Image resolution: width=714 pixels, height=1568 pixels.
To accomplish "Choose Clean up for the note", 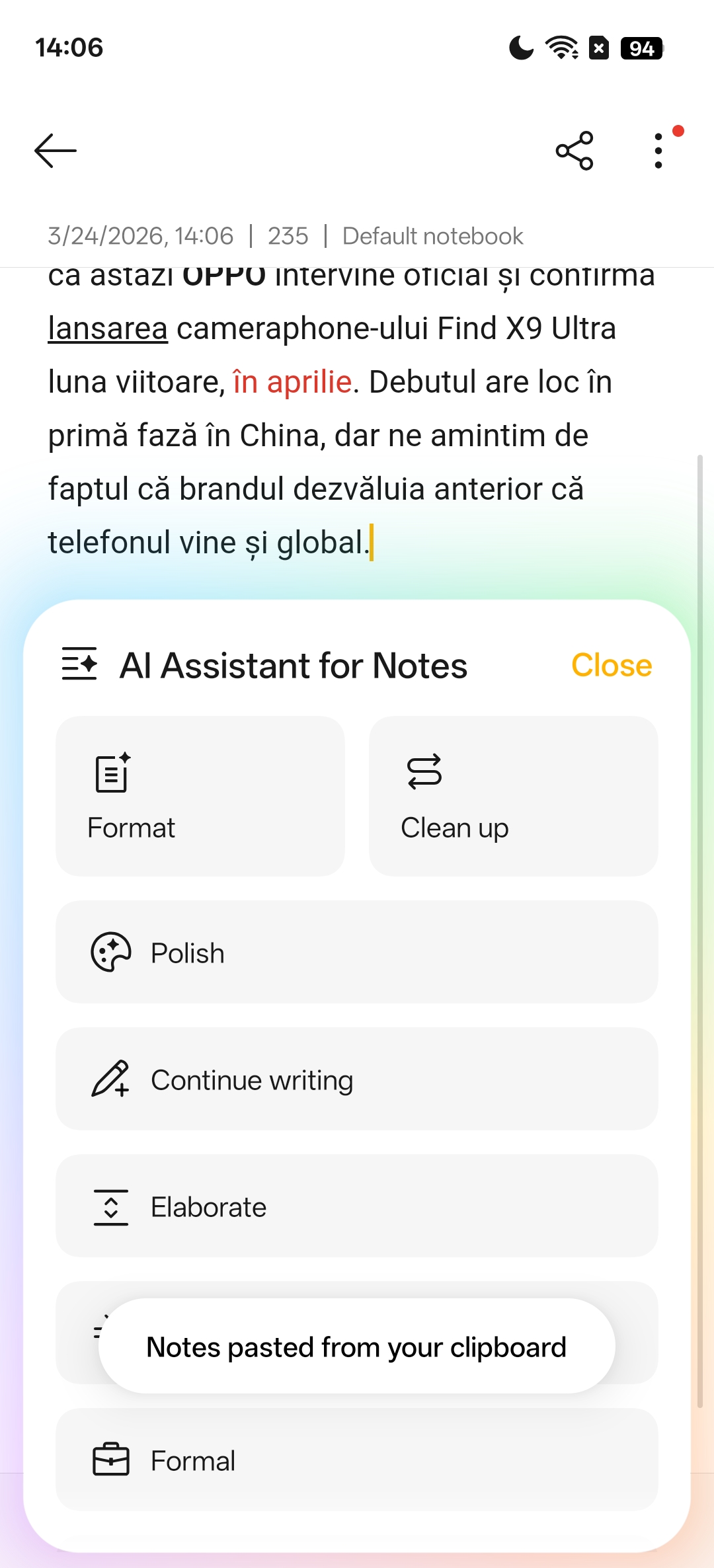I will pyautogui.click(x=513, y=796).
